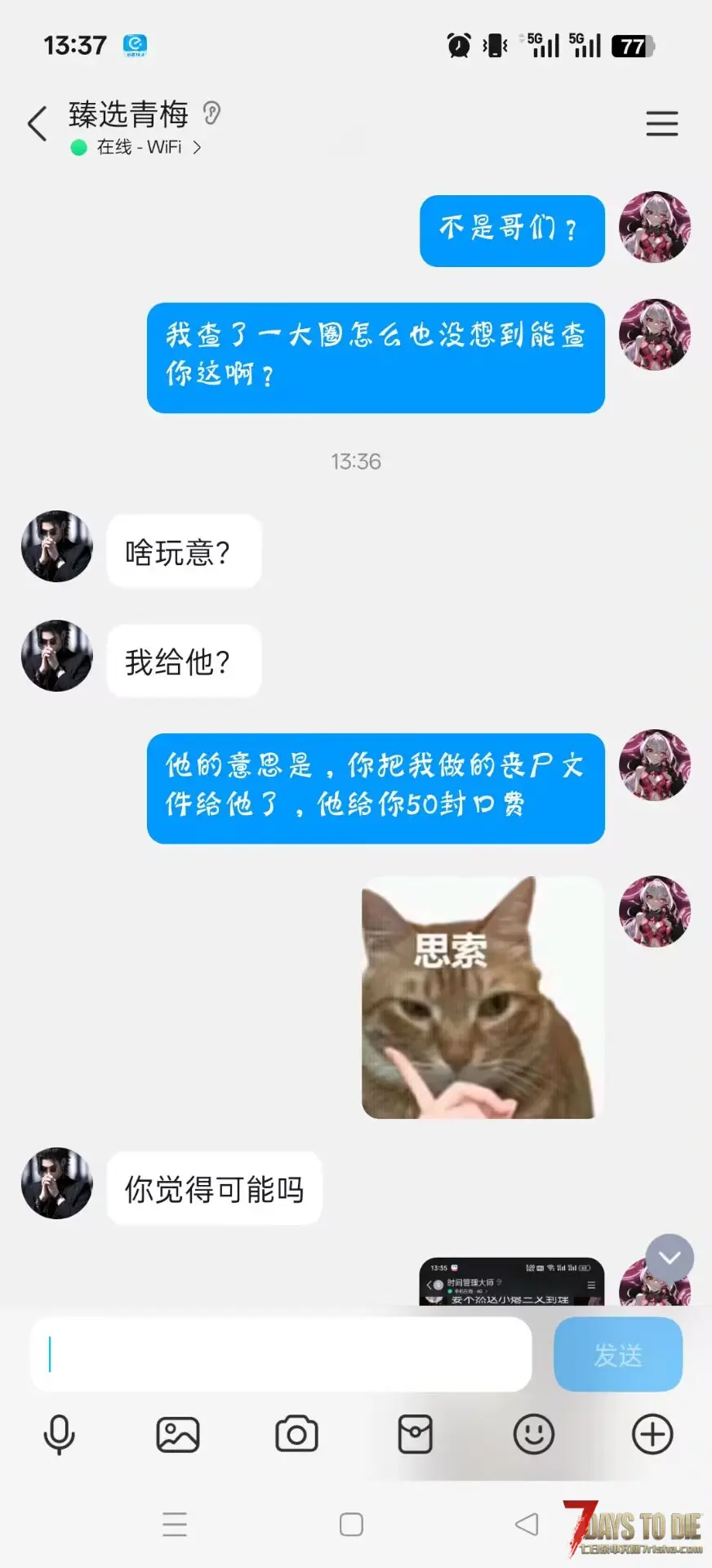
Task: Open the camera to take a photo
Action: (x=296, y=1435)
